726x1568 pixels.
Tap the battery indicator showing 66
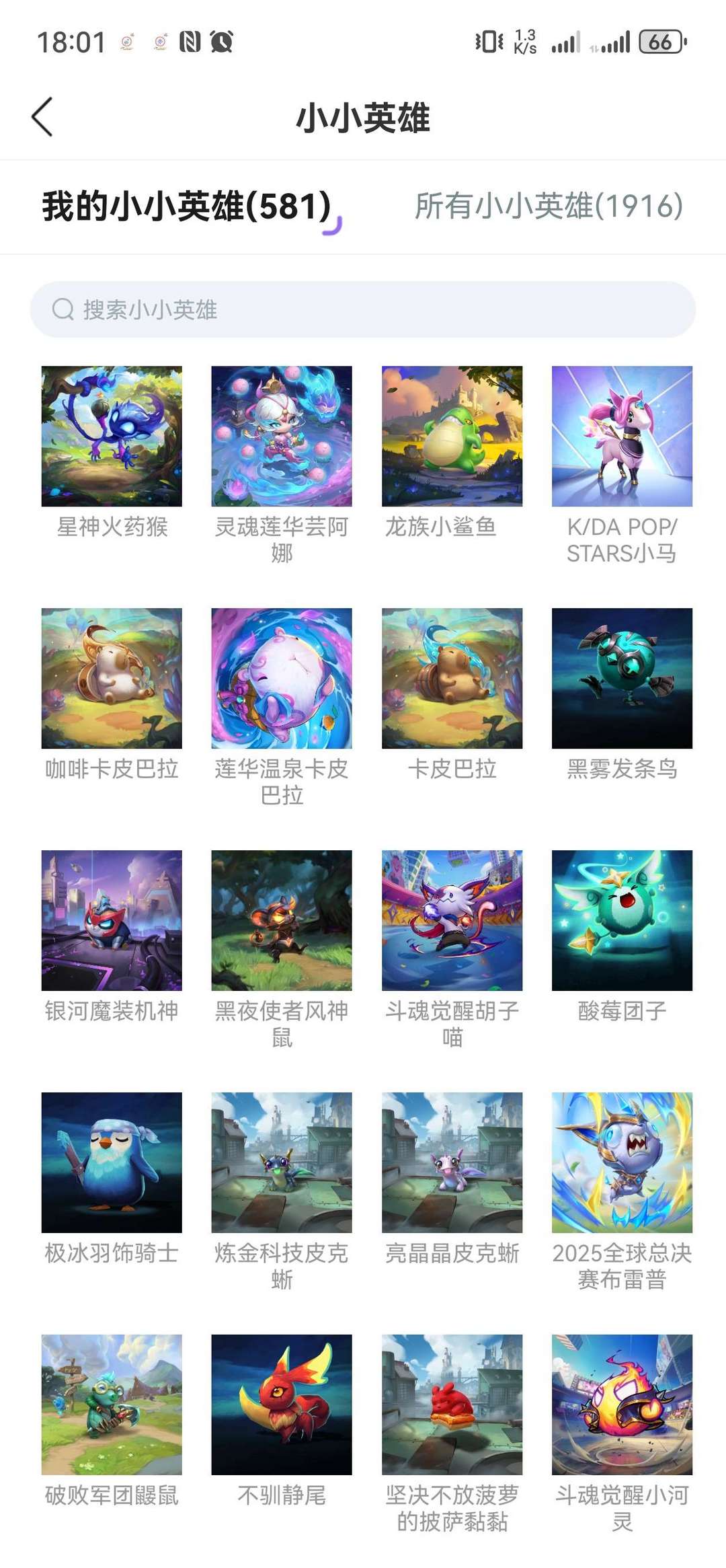(x=657, y=42)
